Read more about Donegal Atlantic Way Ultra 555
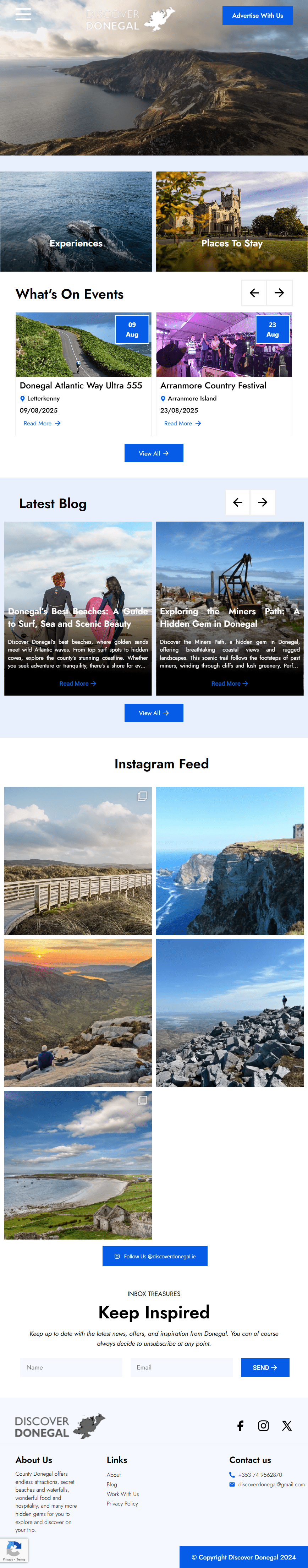 point(42,423)
